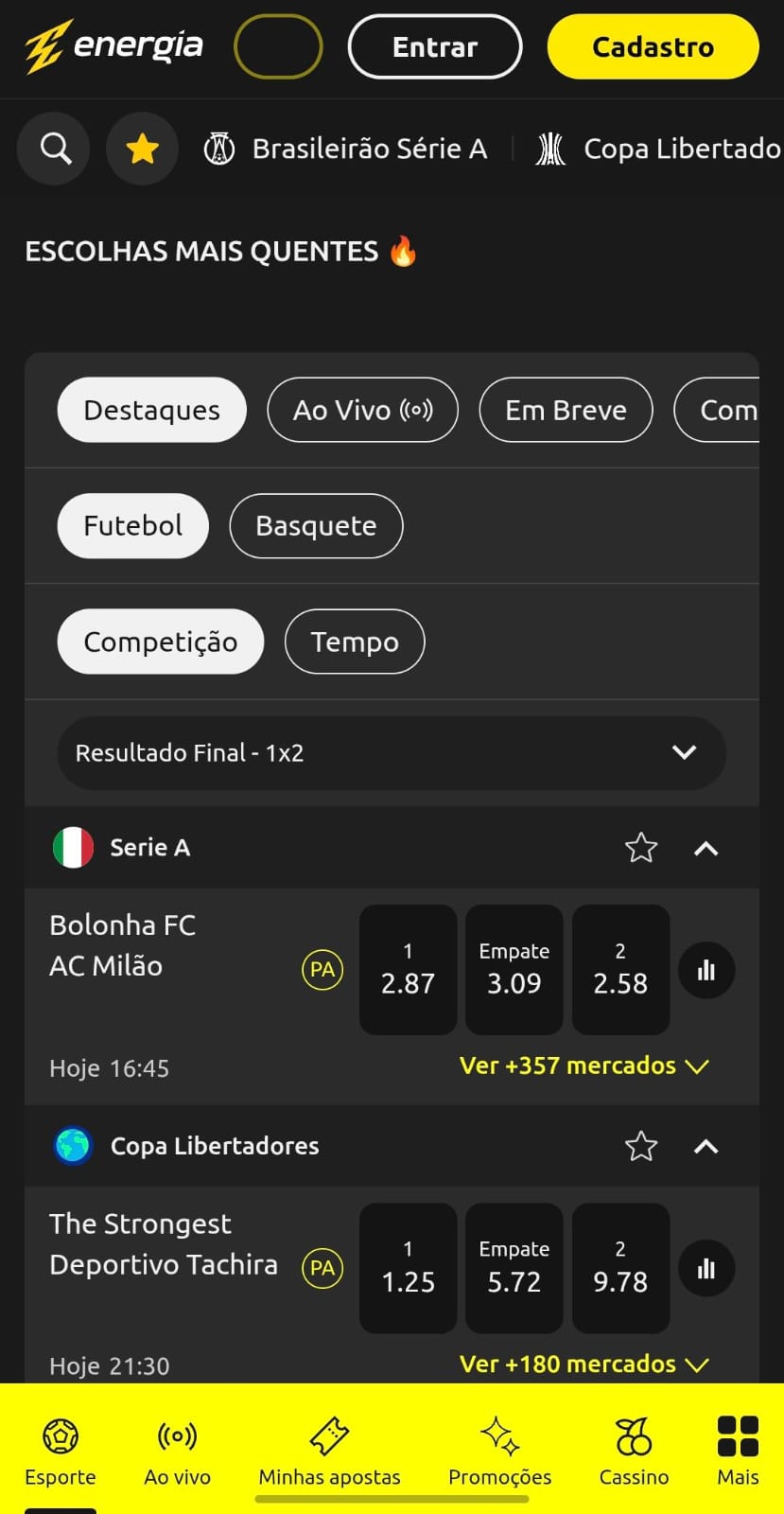The image size is (784, 1514).
Task: Sort by Tempo chip
Action: pyautogui.click(x=355, y=642)
